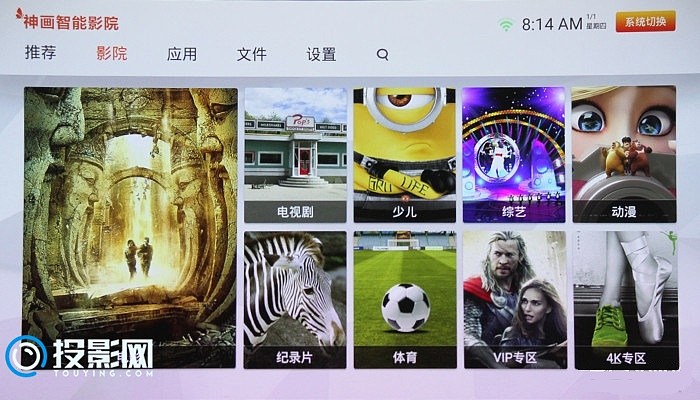
Task: Open the search icon
Action: pos(383,55)
